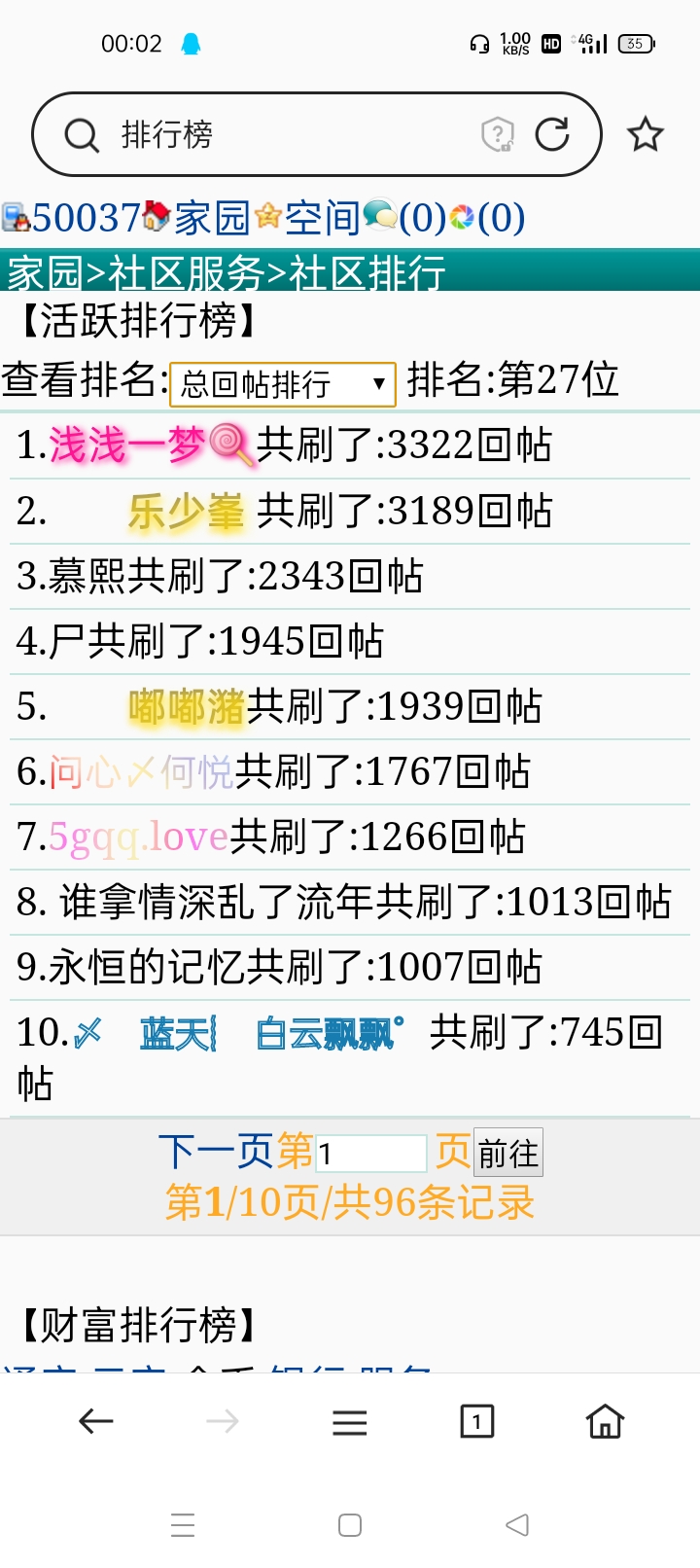Open 慕熙's profile from rank 3
Screen dimensions: 700x1568
(x=87, y=576)
